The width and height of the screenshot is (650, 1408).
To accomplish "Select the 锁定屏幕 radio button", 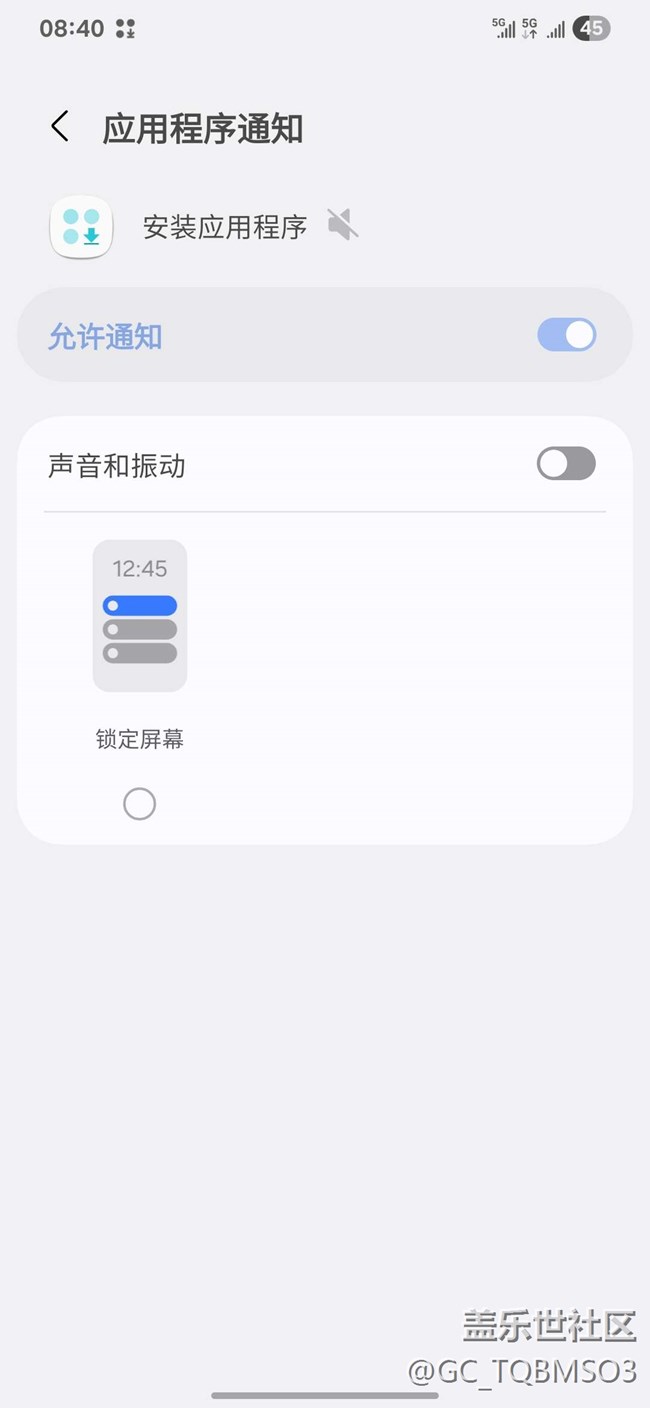I will [x=139, y=804].
